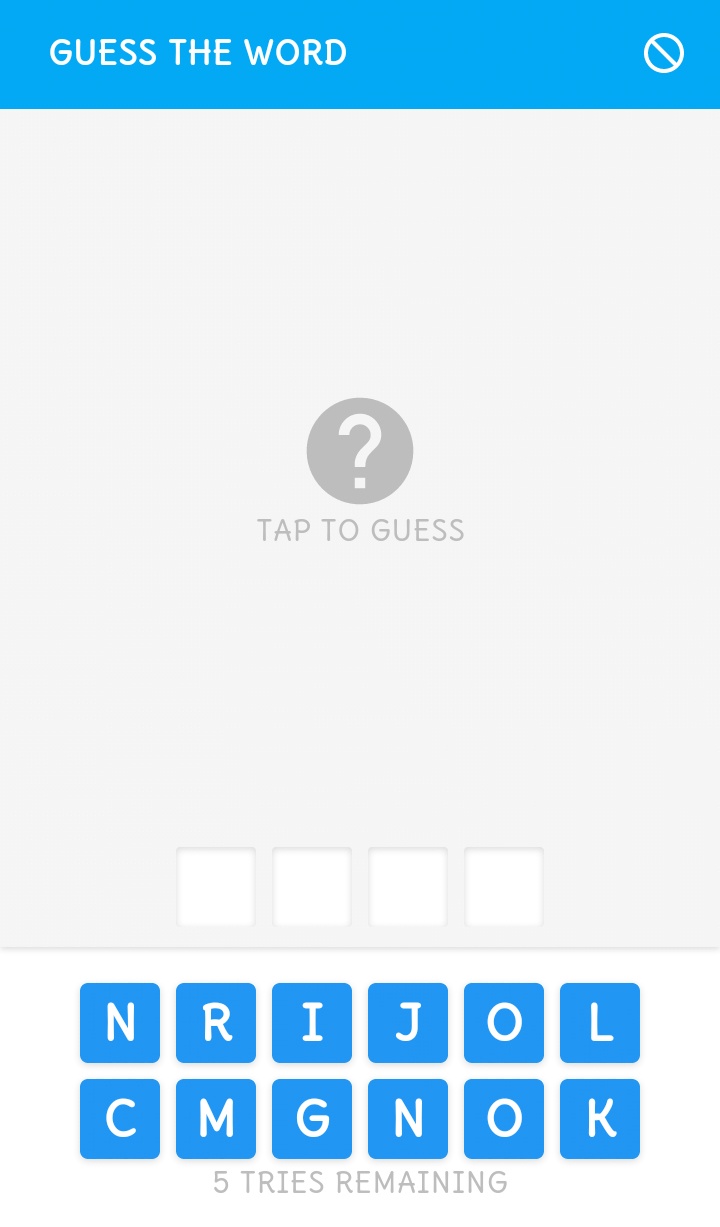Select the letter K tile
Screen dimensions: 720x1227
pos(600,1119)
